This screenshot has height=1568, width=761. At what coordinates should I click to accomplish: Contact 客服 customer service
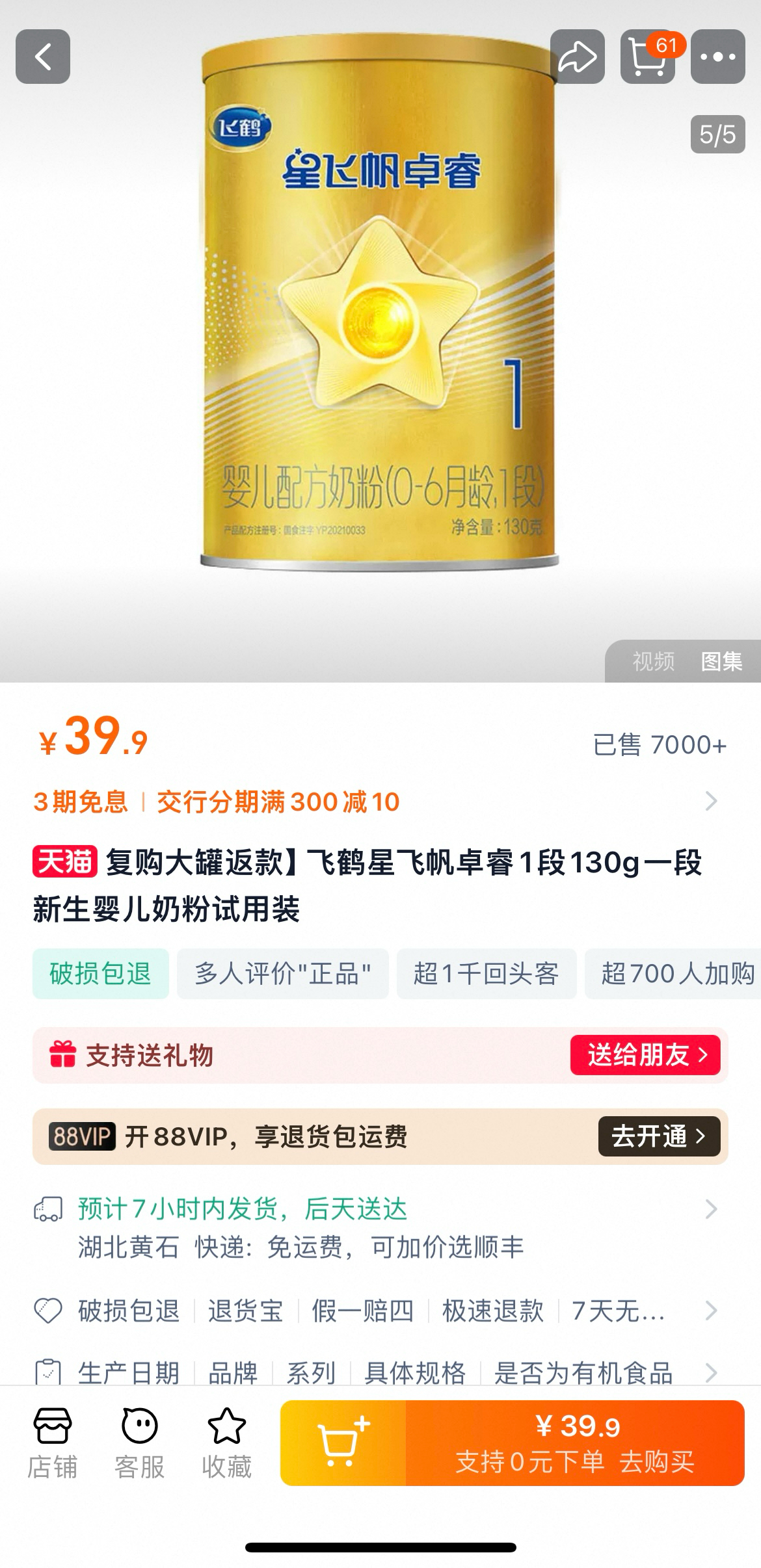pos(139,1443)
